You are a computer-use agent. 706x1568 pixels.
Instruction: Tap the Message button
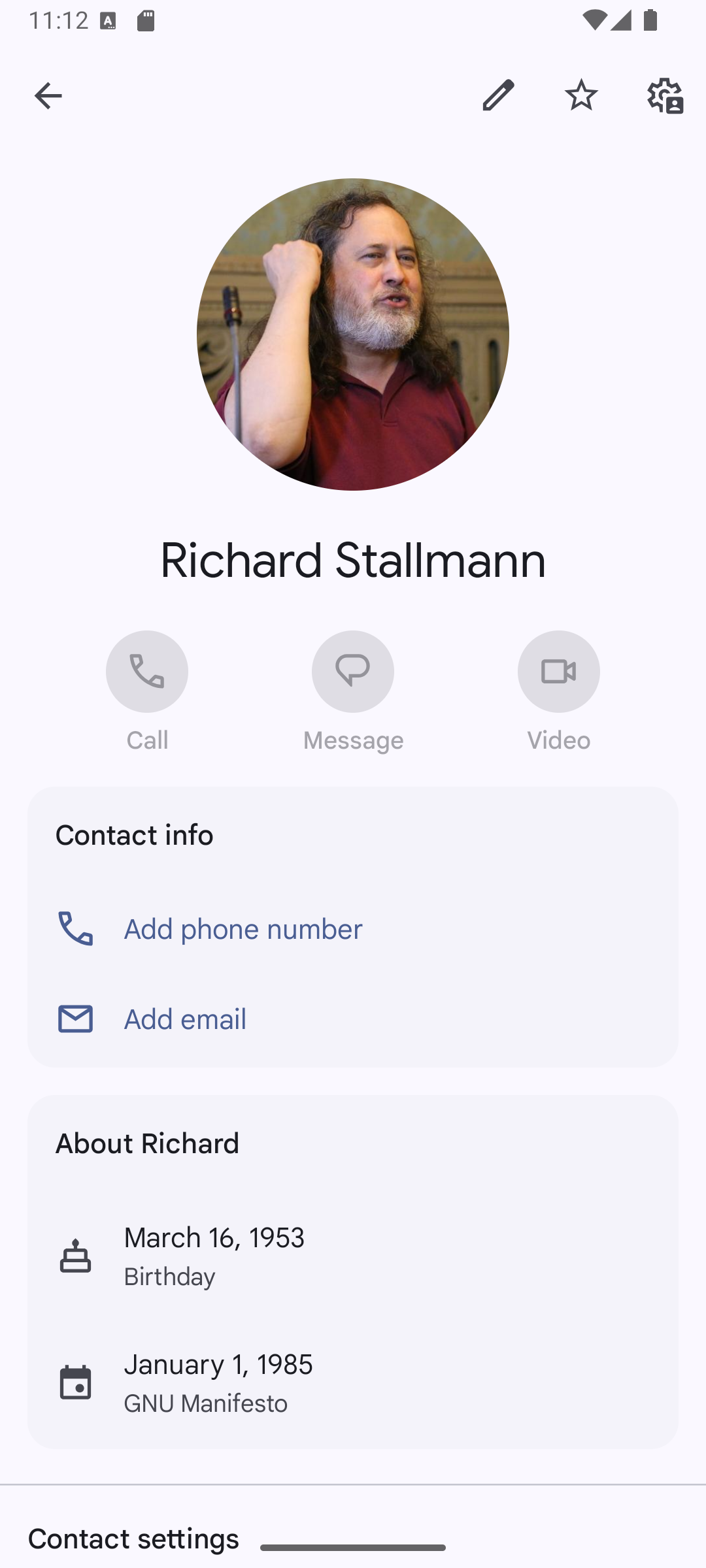tap(353, 672)
